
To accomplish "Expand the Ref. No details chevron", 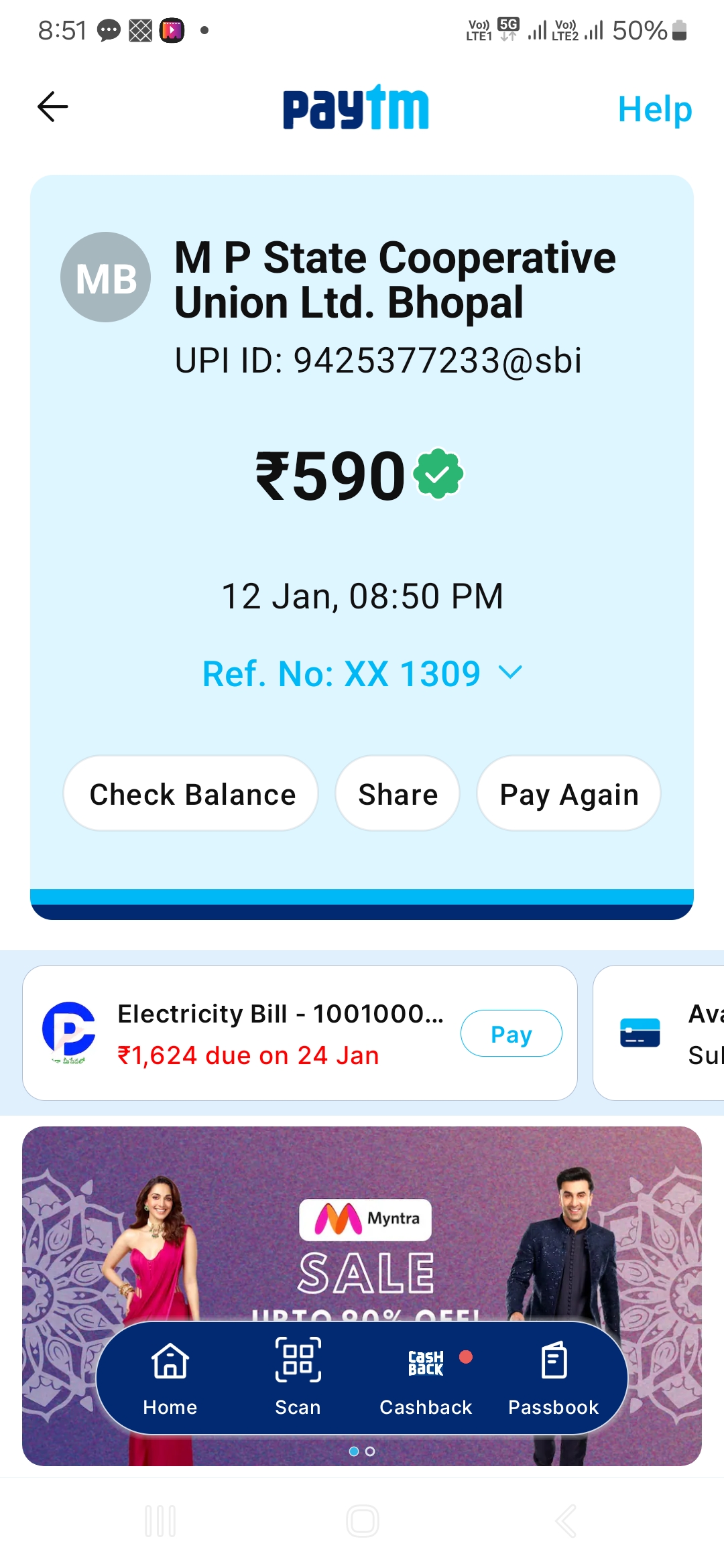I will 511,673.
